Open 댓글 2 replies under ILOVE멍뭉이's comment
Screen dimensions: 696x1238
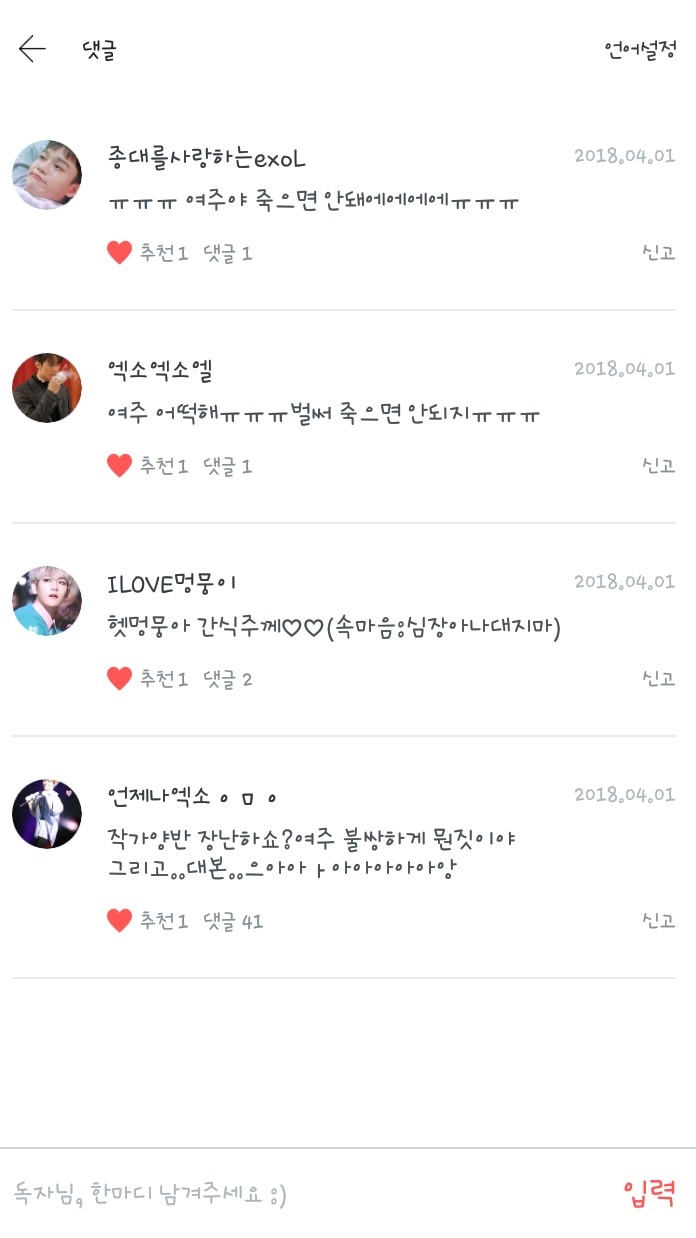point(228,679)
